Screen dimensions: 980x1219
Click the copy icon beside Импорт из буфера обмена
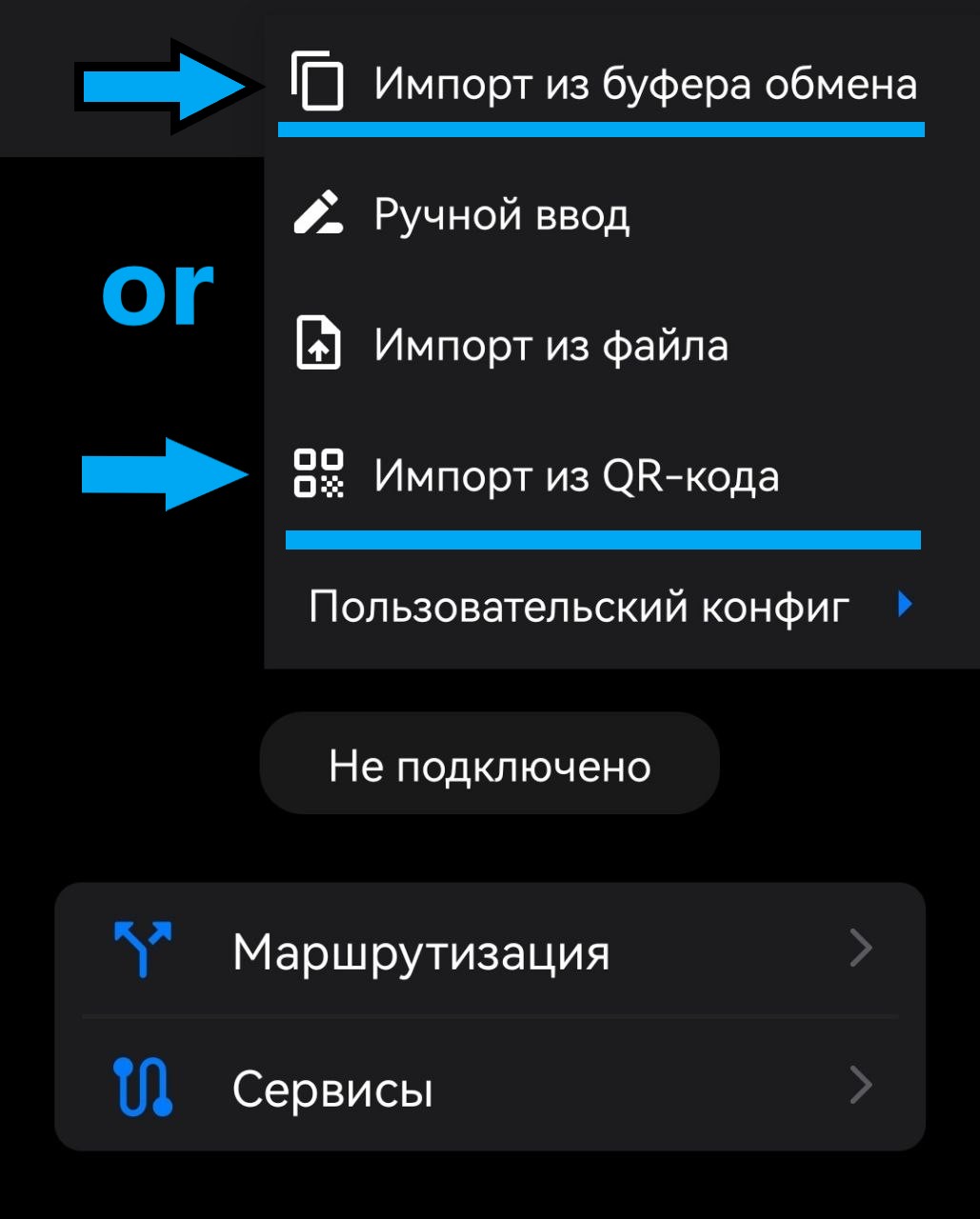tap(315, 84)
